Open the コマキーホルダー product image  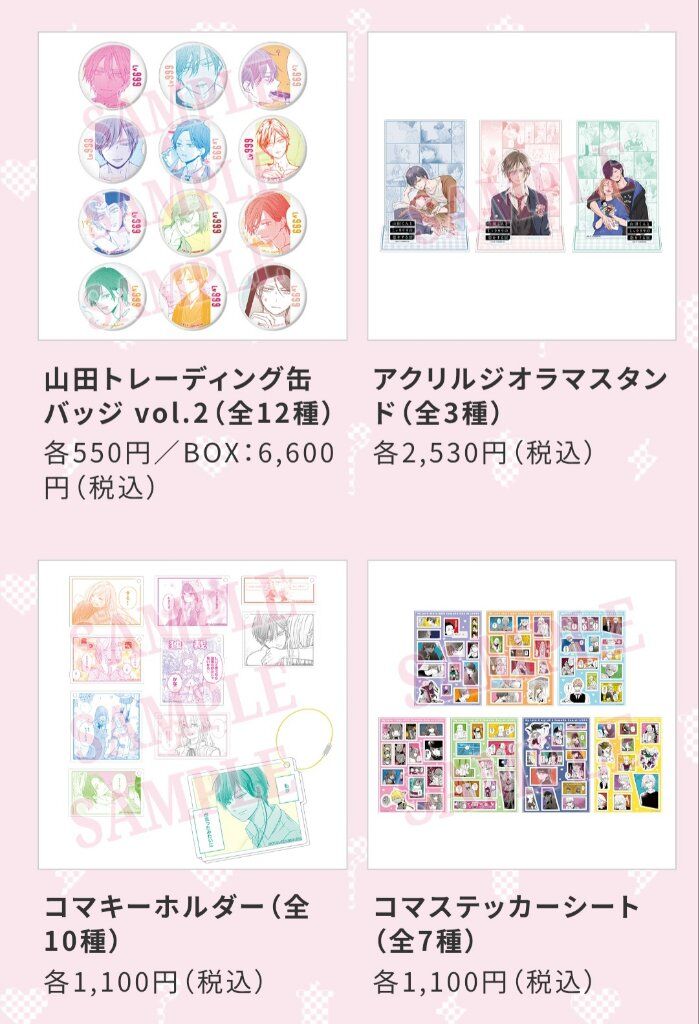click(x=192, y=714)
